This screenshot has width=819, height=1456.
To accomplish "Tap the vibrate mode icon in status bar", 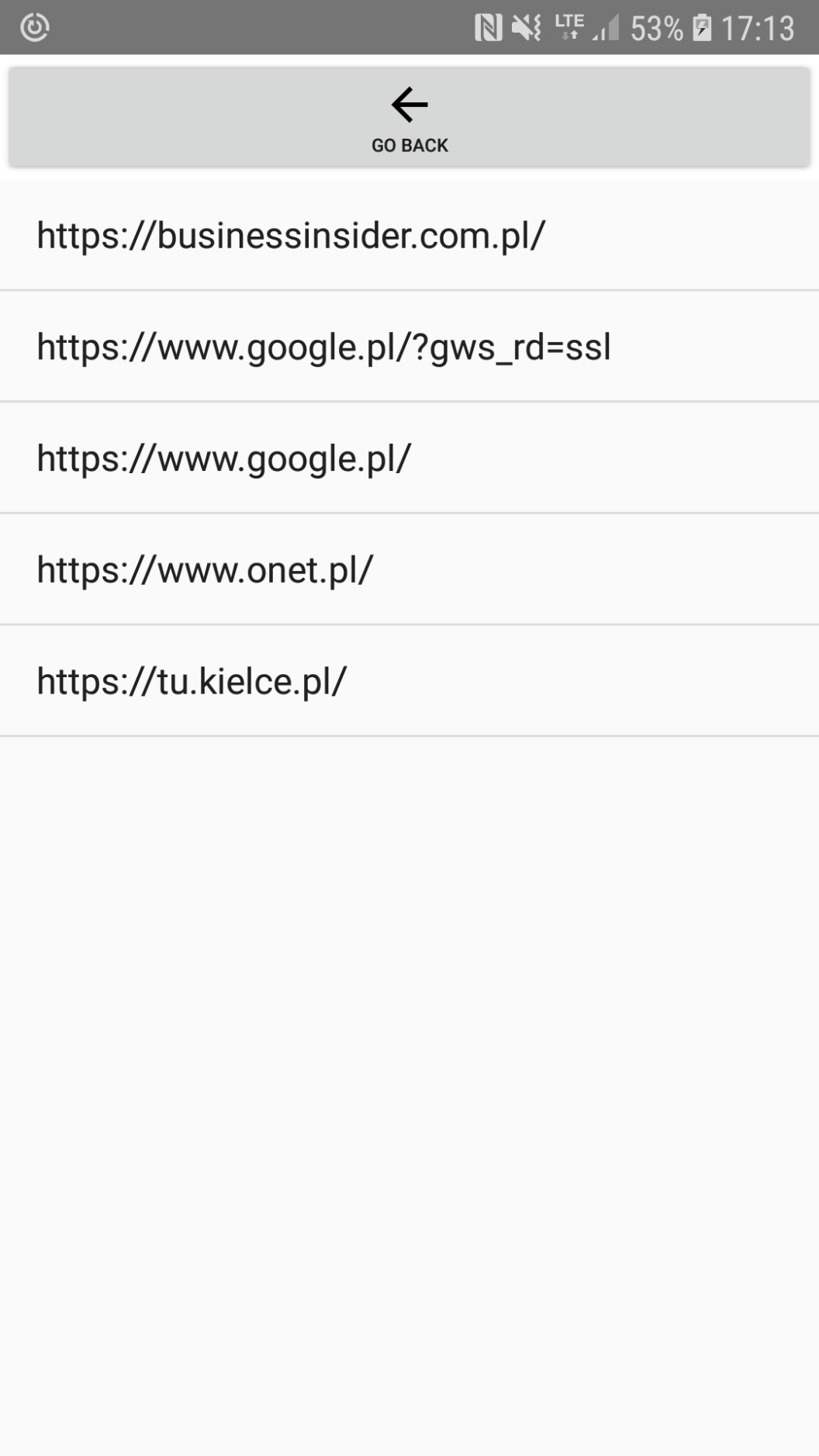I will tap(524, 26).
